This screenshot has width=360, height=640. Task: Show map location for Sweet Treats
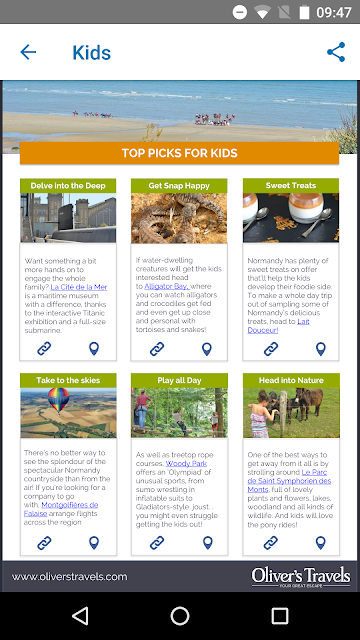tap(321, 349)
